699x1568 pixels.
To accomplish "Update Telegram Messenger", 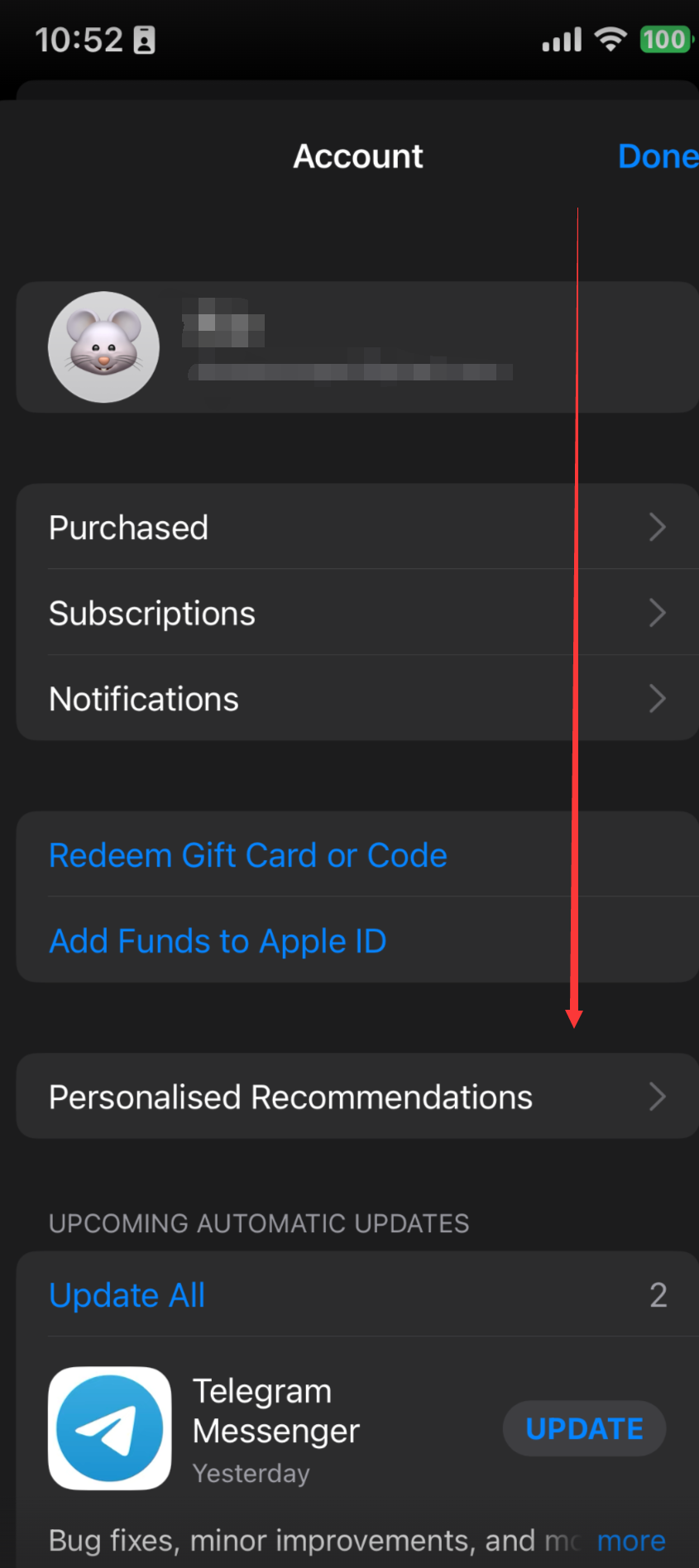I will [584, 1428].
